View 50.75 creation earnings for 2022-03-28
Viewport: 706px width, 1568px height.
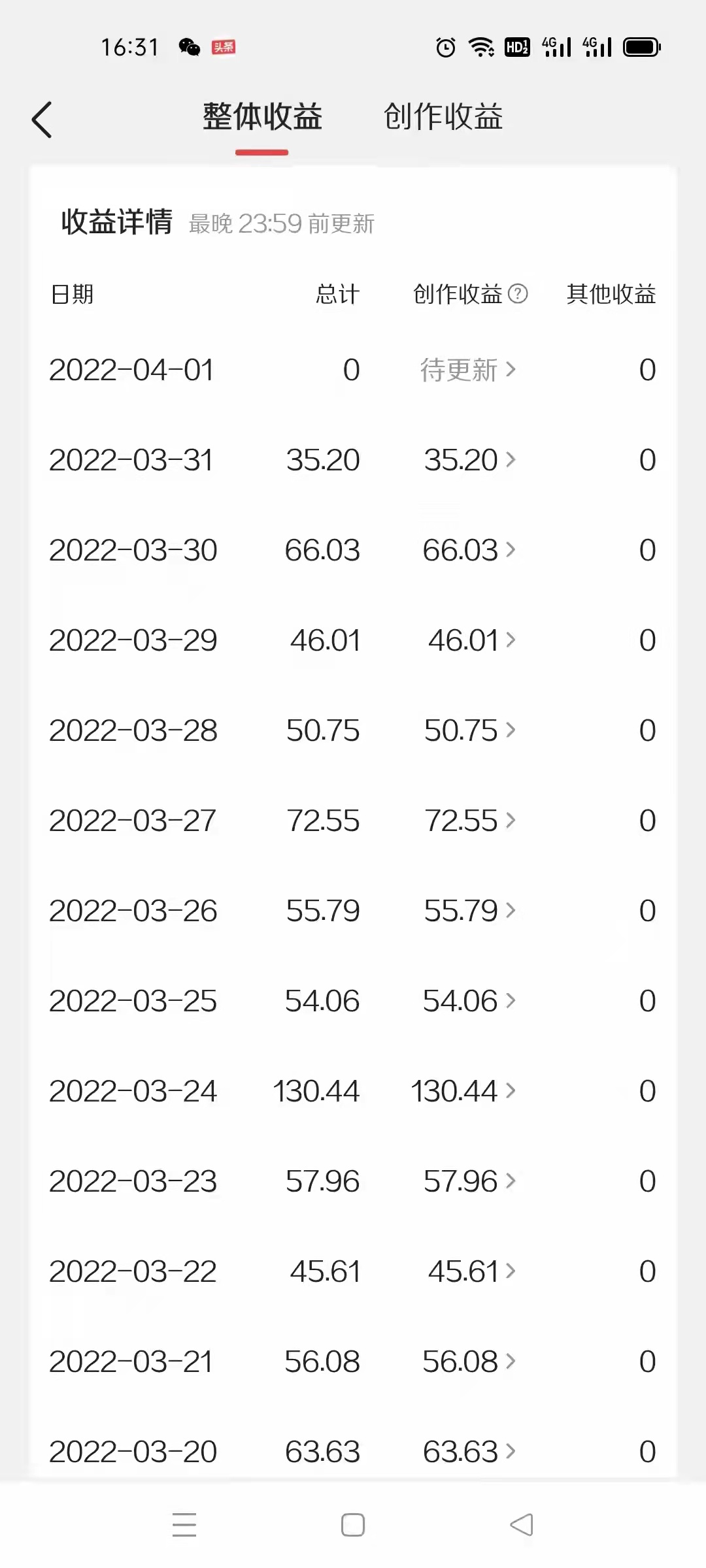[x=470, y=730]
